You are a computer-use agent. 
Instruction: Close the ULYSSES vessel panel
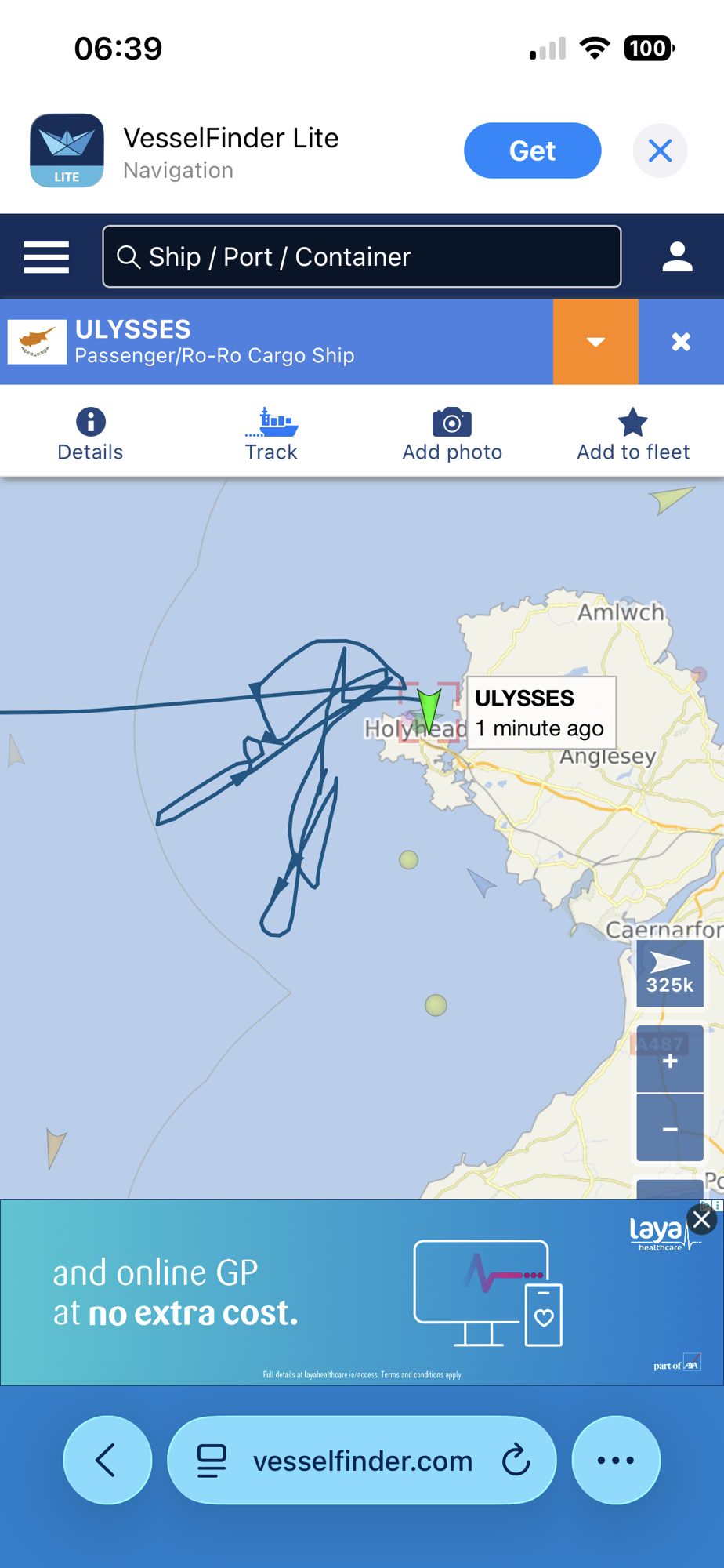[x=681, y=342]
